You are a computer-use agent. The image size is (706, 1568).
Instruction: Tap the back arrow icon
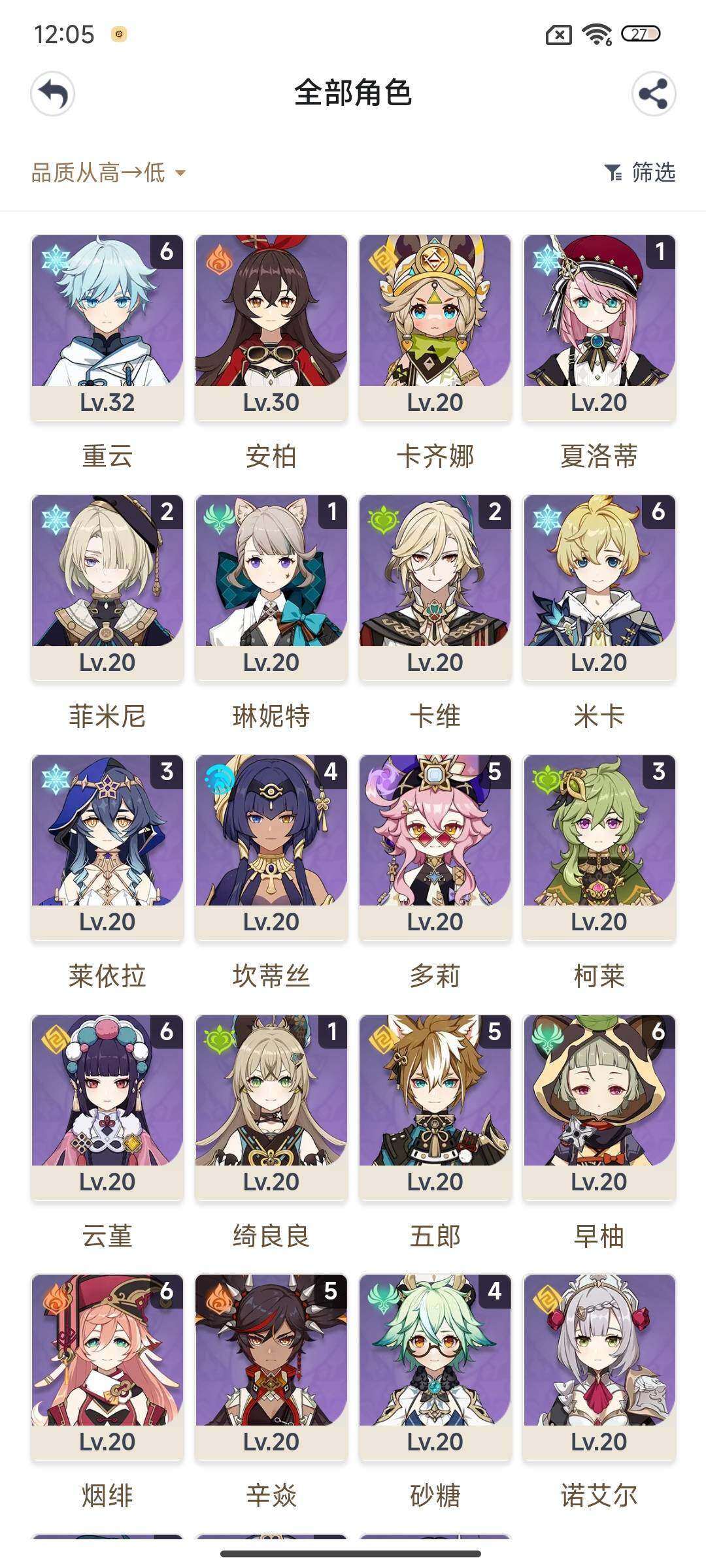pyautogui.click(x=52, y=94)
